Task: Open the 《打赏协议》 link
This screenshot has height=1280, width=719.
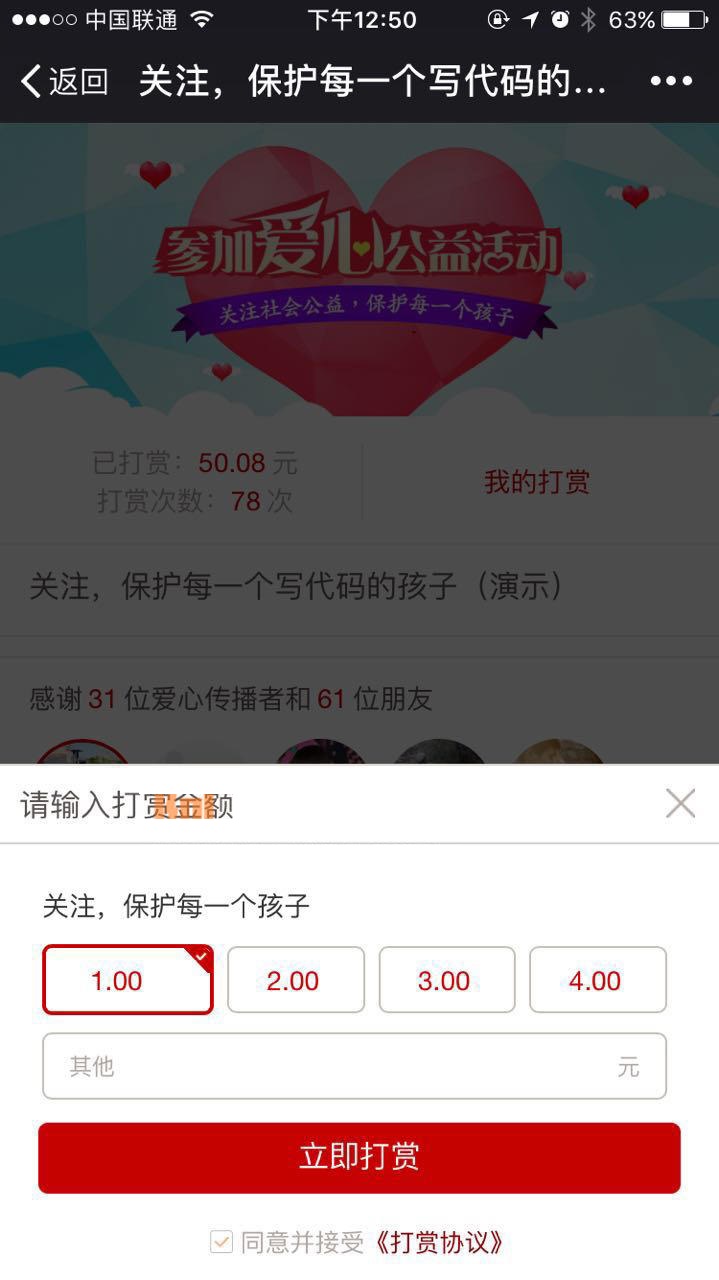Action: (438, 1242)
